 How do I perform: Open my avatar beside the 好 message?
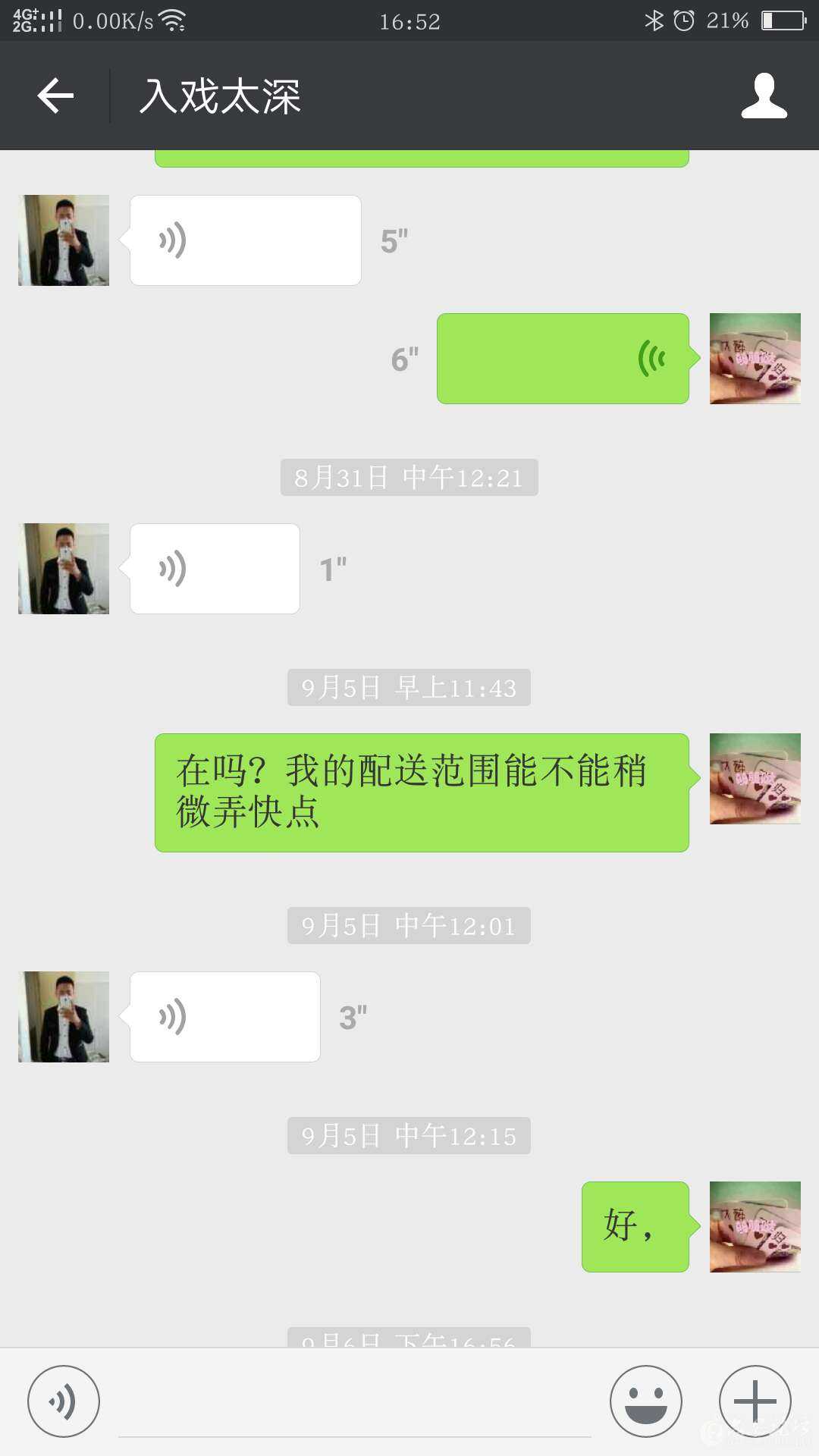755,1227
